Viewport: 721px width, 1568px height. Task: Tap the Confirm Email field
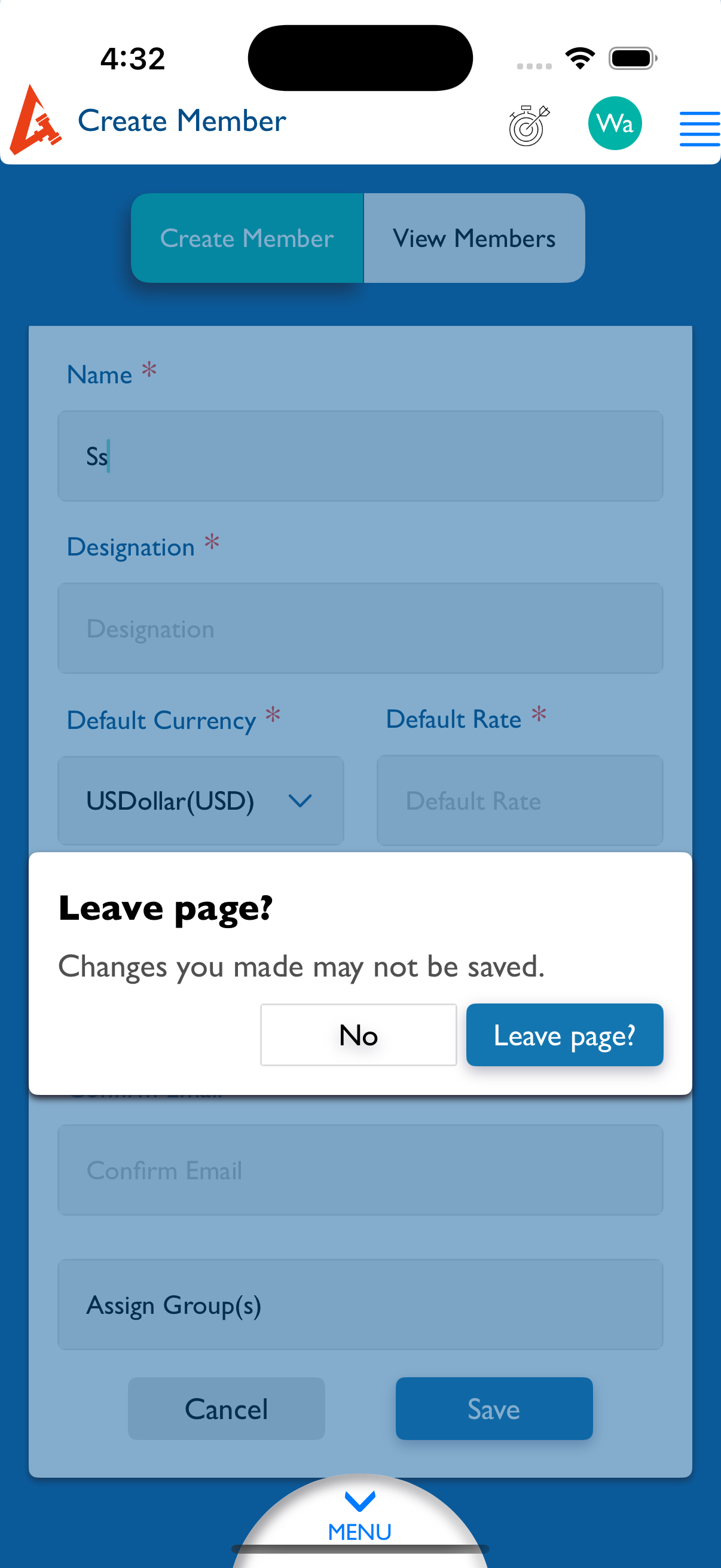(360, 1170)
